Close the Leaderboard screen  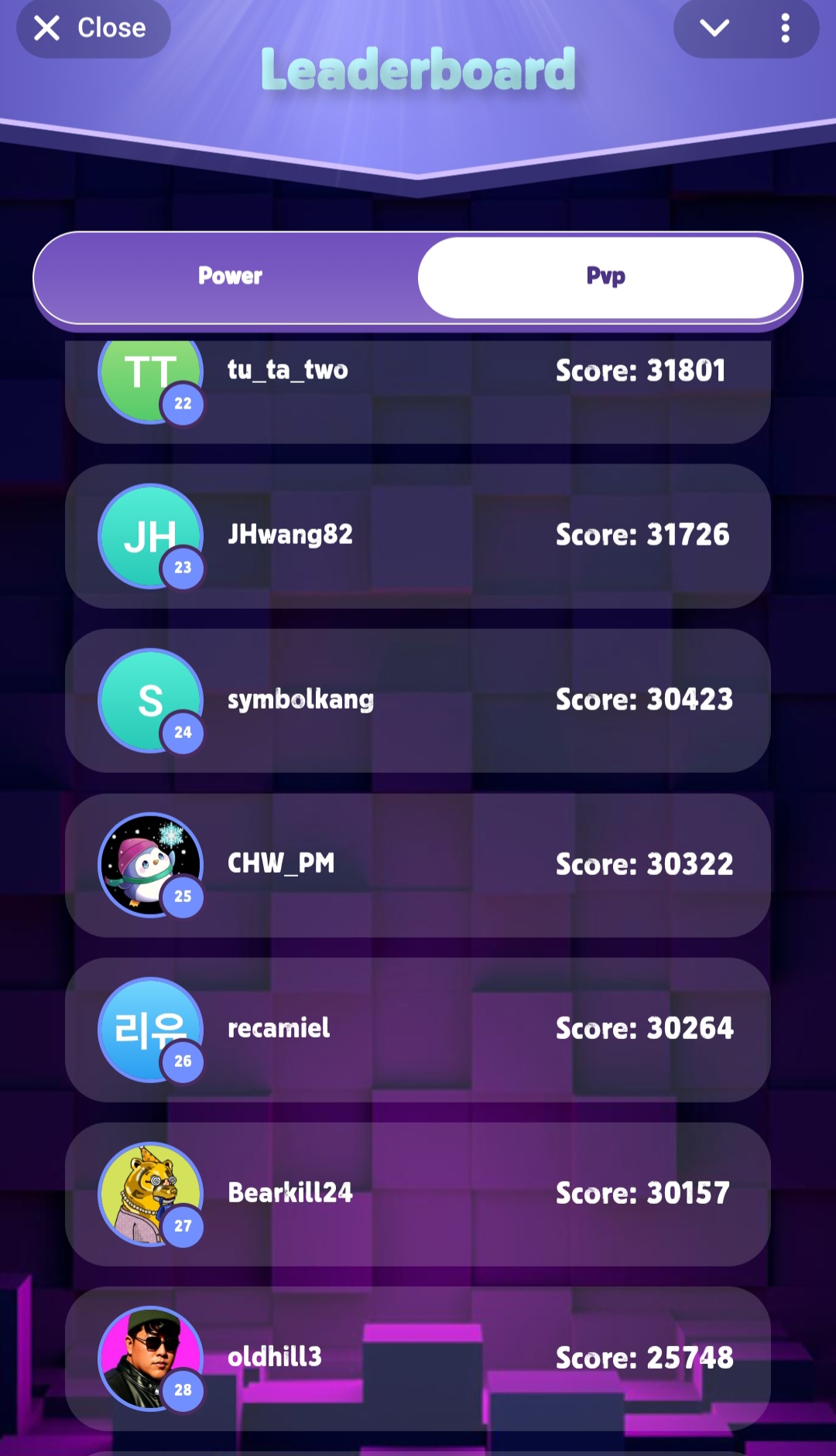[x=92, y=29]
